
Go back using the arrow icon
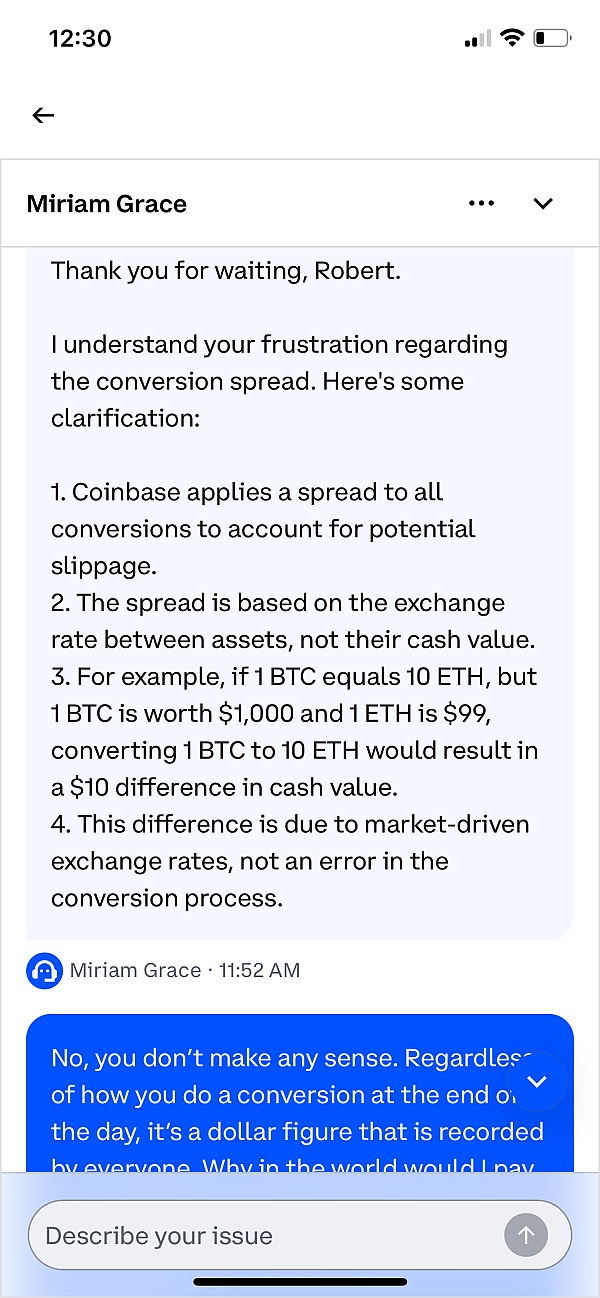click(x=43, y=115)
